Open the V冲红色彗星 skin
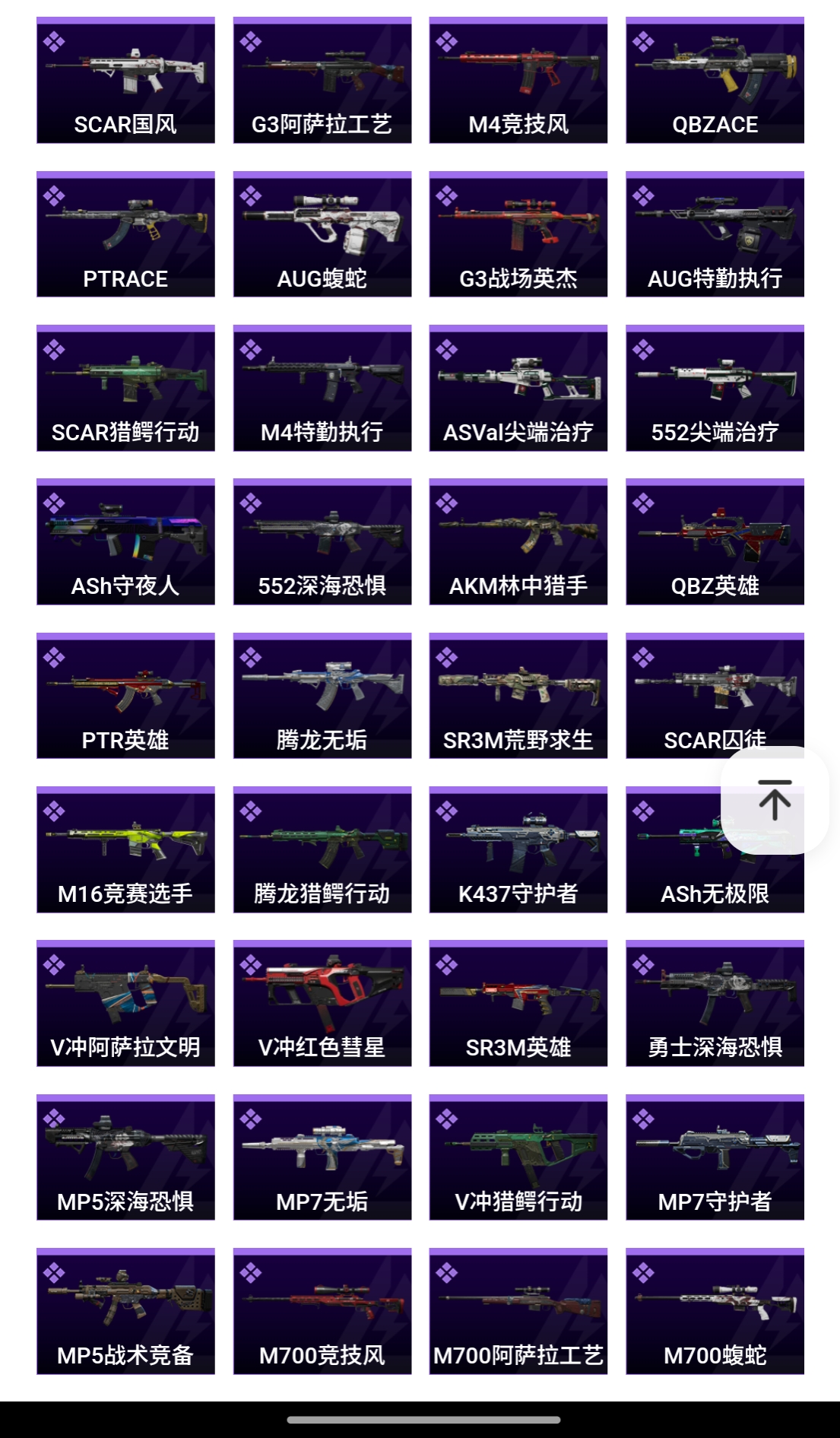This screenshot has height=1438, width=840. click(322, 1003)
